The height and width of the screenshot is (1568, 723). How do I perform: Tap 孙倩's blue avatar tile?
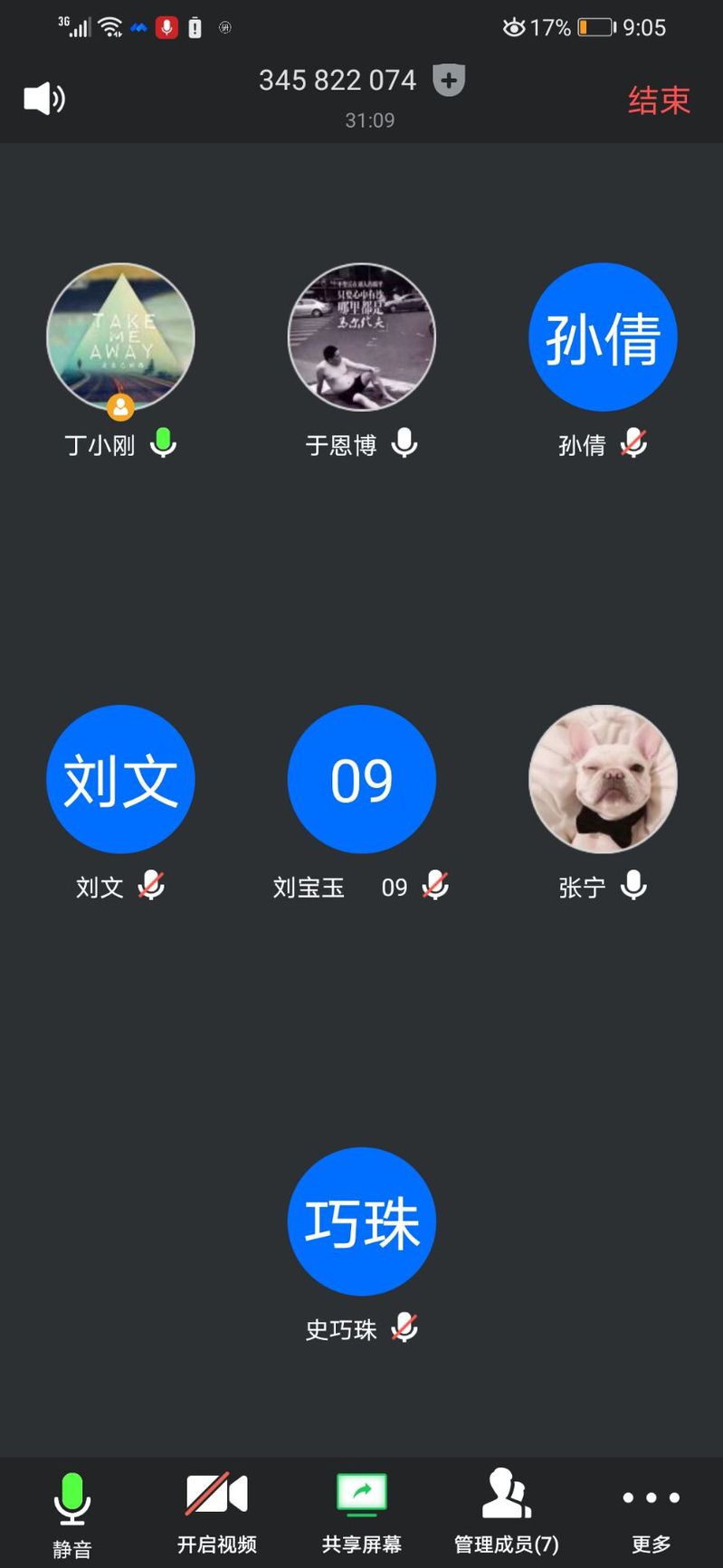pos(603,337)
